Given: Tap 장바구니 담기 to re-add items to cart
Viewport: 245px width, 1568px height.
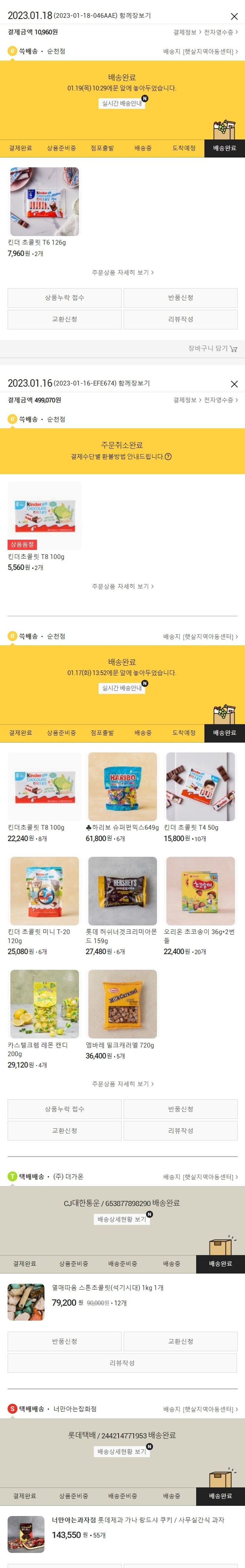Looking at the screenshot, I should 213,348.
